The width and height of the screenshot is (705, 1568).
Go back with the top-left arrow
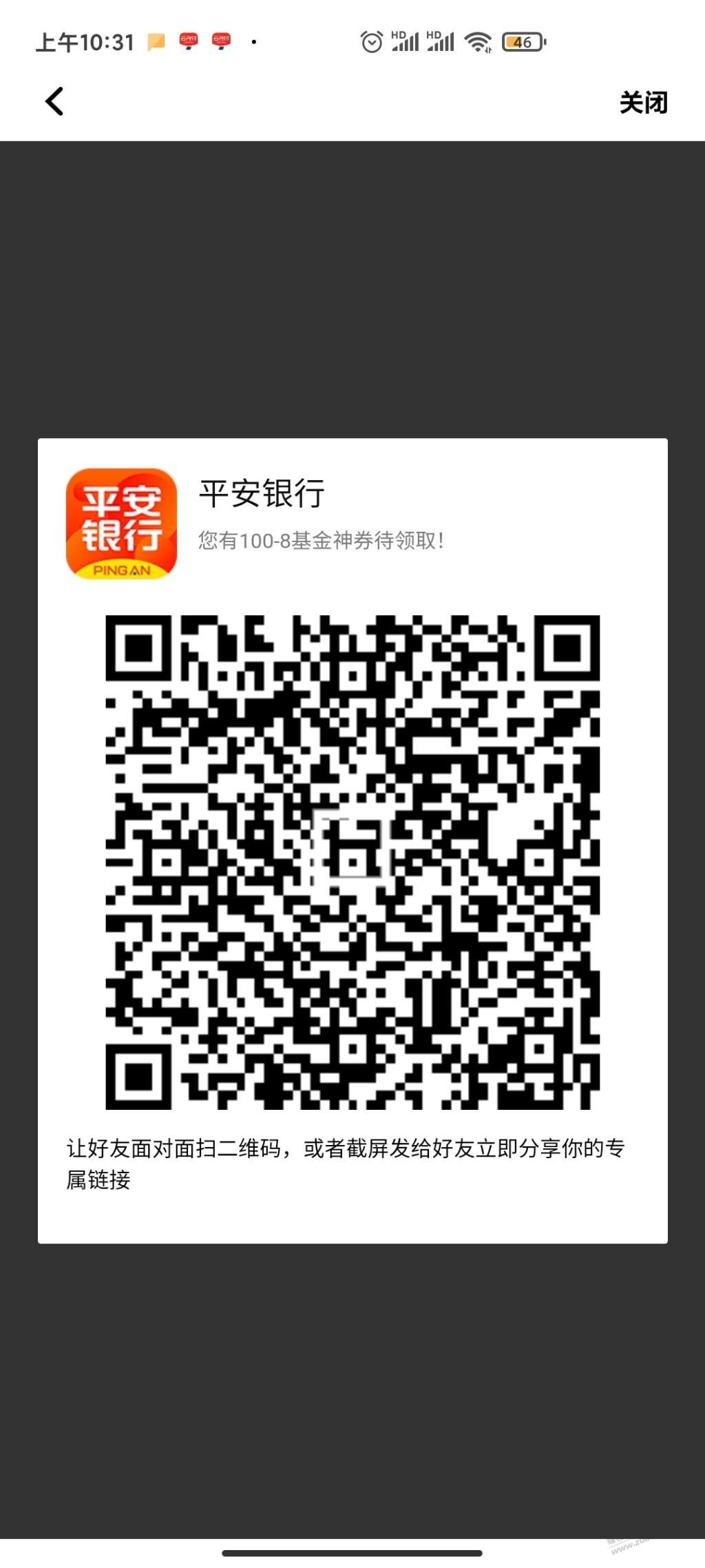[54, 102]
